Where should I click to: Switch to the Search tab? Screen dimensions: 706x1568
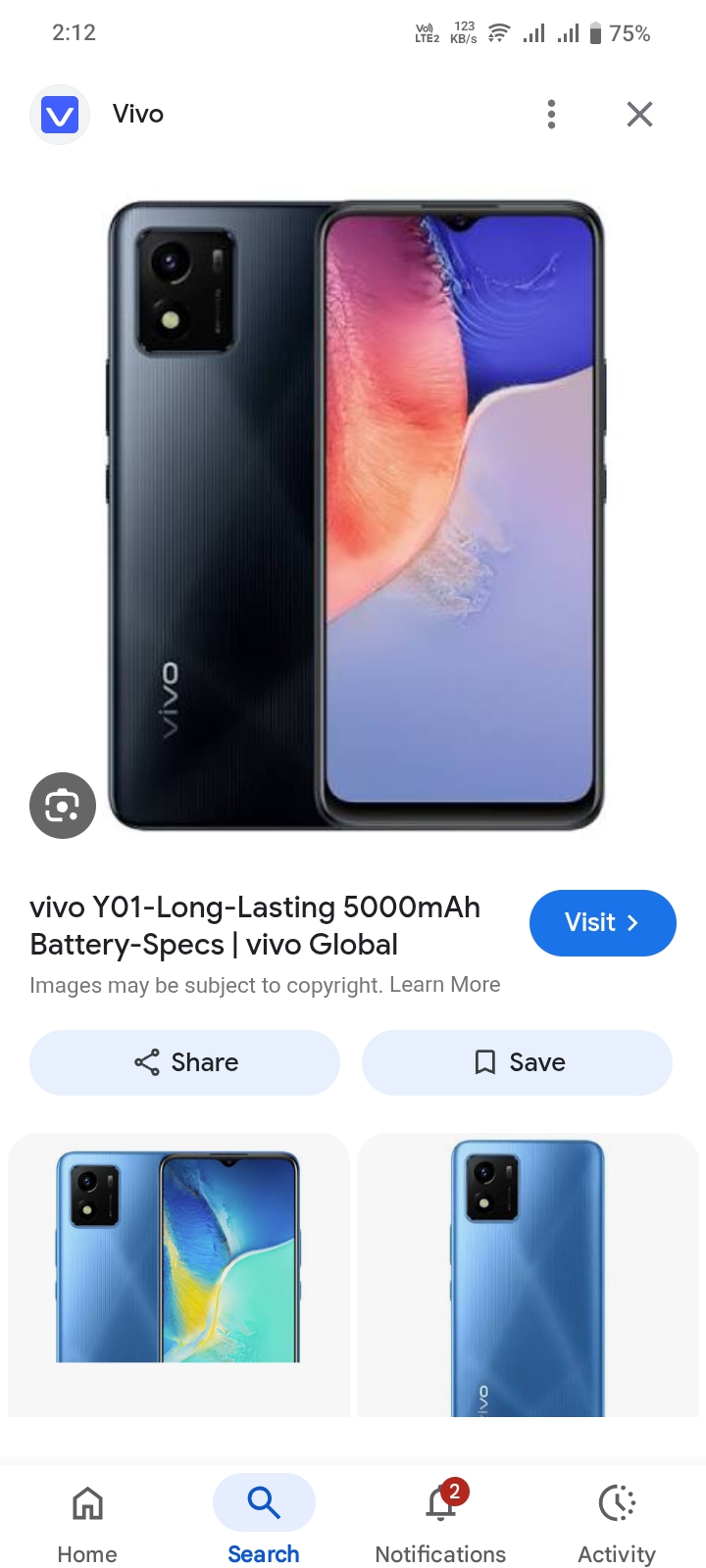coord(264,1521)
